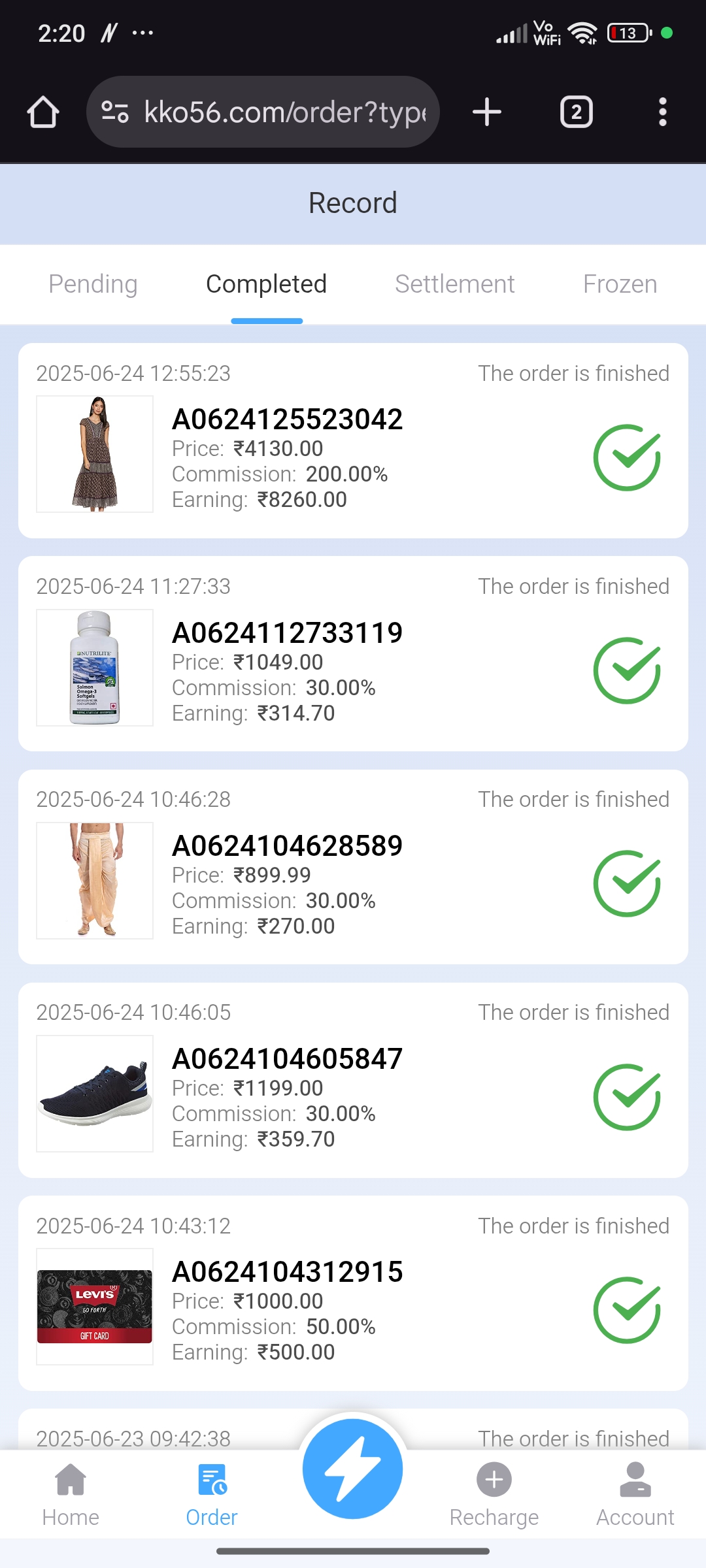
Task: Open order A0624104312915
Action: 353,1293
